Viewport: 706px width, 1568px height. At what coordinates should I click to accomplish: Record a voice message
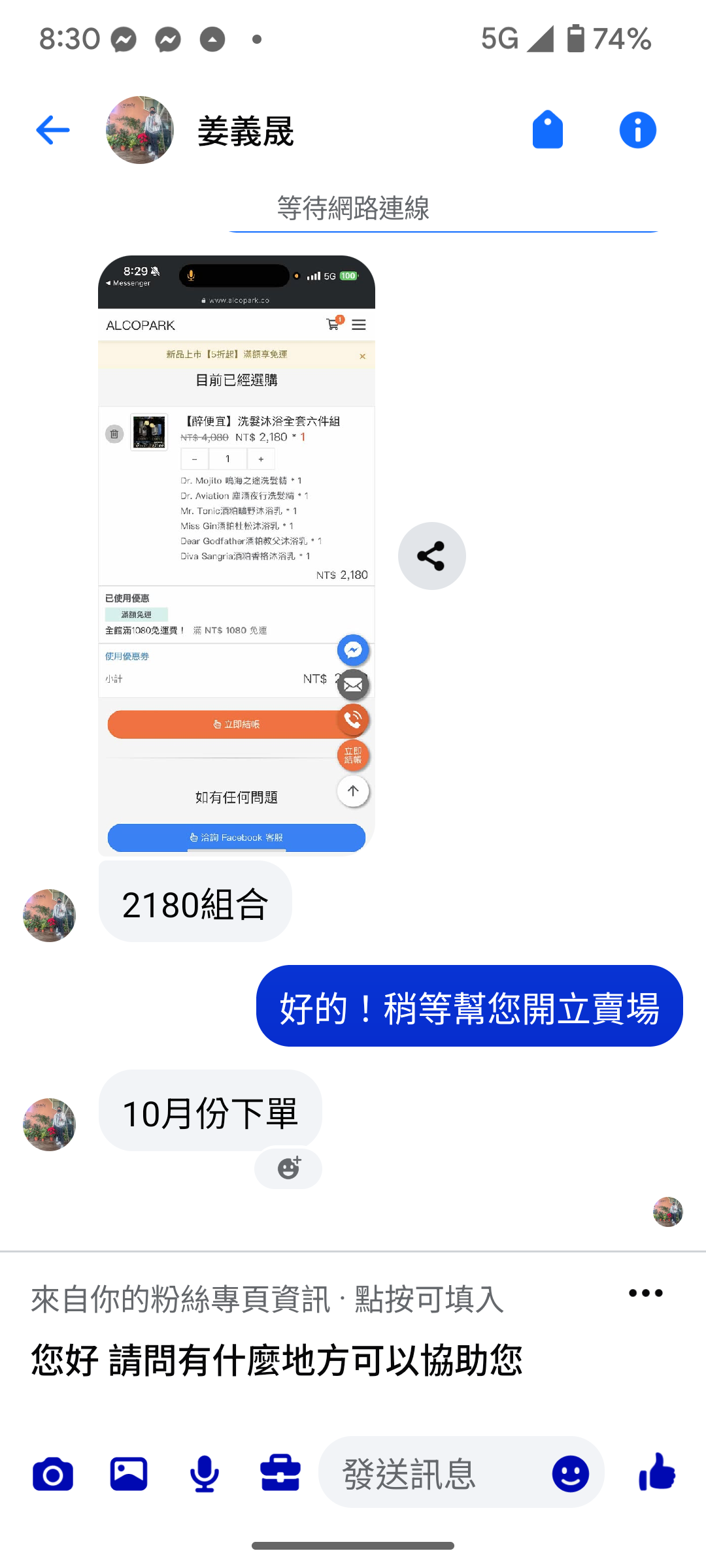[x=205, y=1475]
